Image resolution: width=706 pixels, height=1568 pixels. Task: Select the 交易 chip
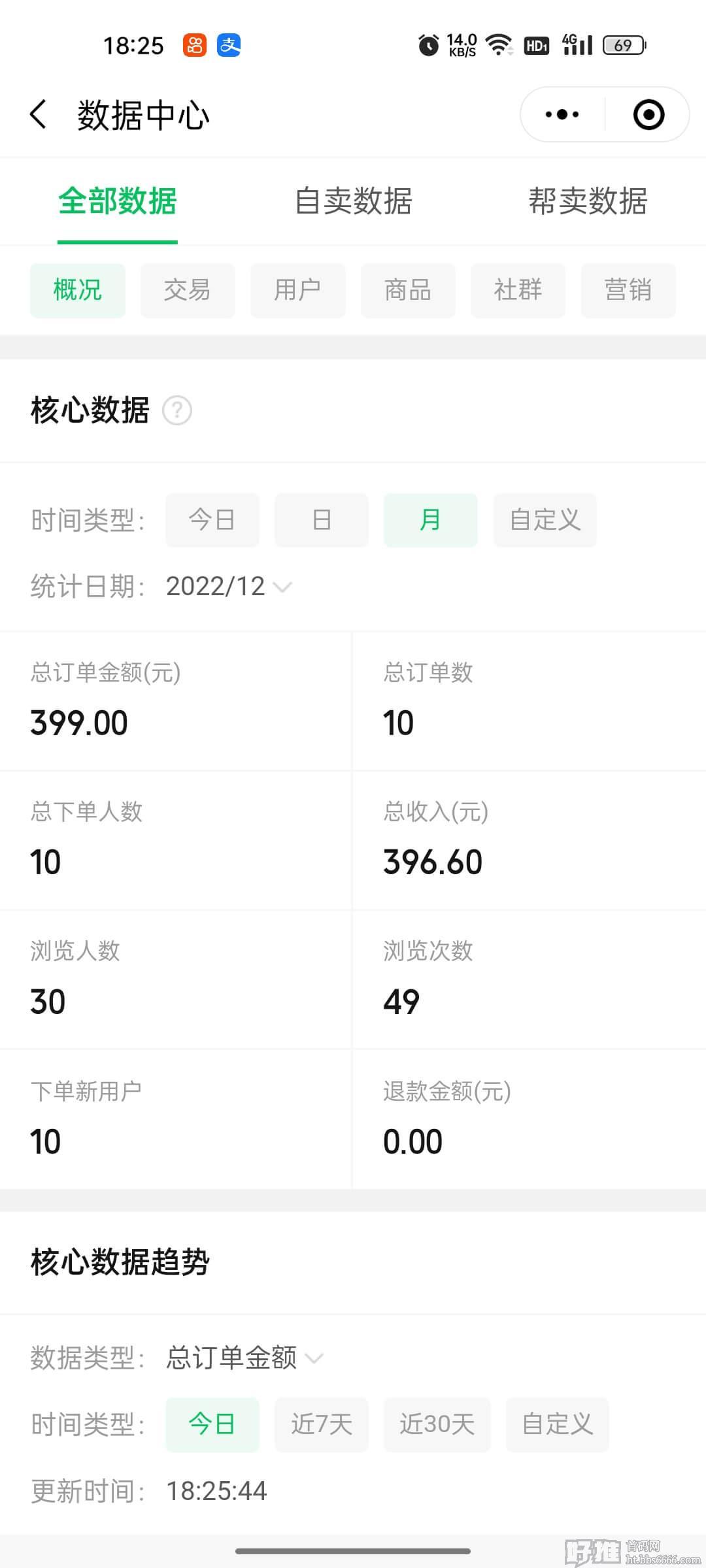(x=188, y=290)
